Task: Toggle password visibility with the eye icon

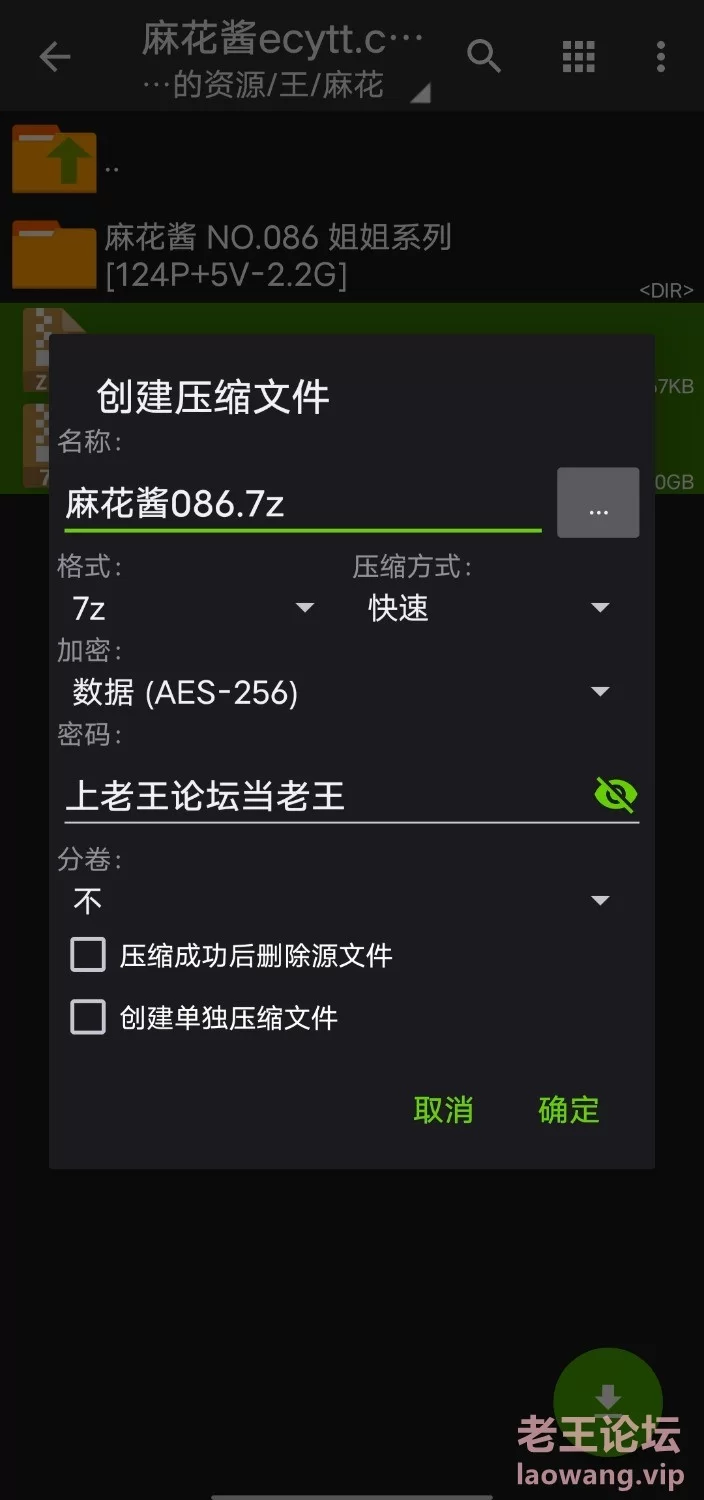Action: [615, 796]
